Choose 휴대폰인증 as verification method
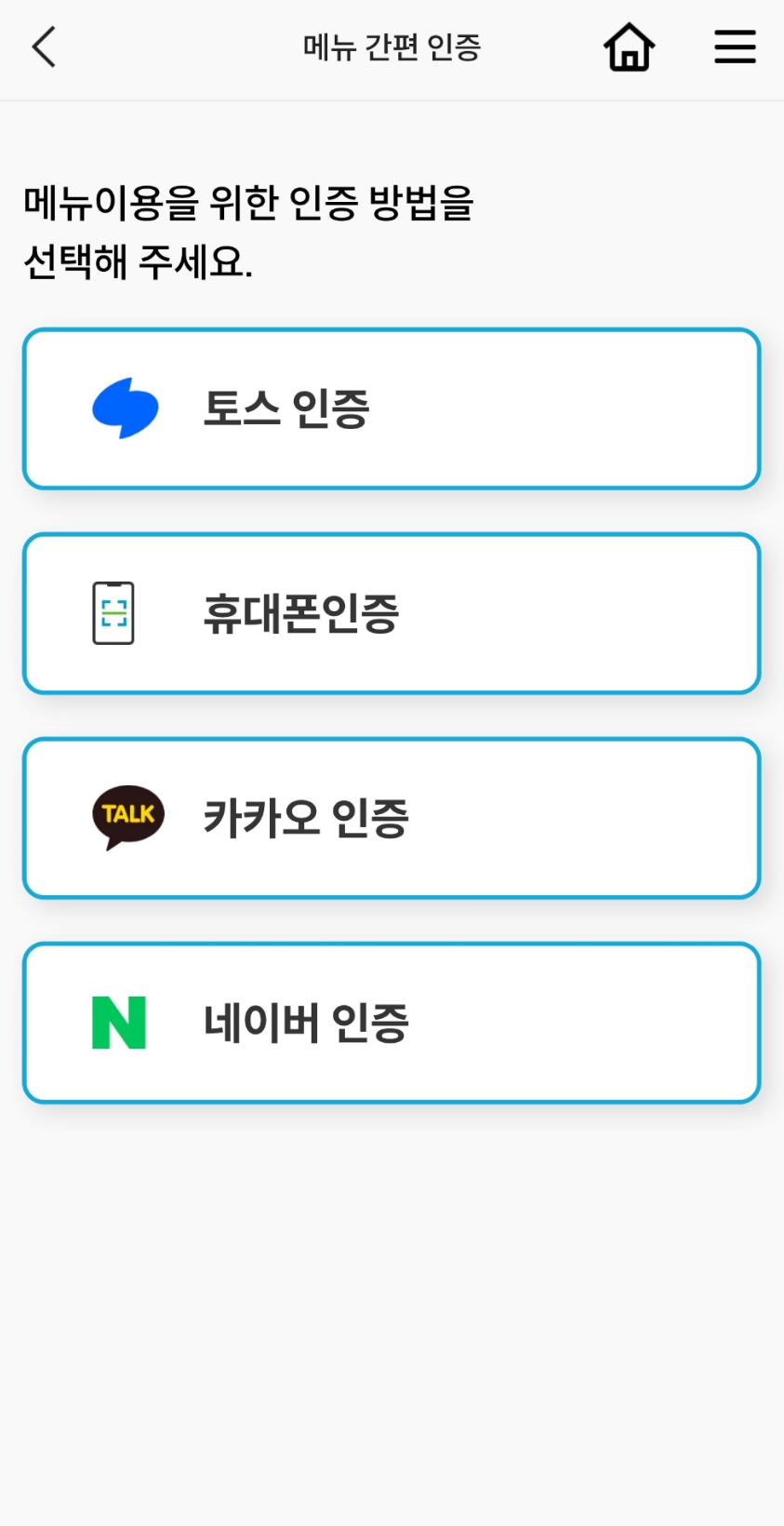 click(x=392, y=612)
